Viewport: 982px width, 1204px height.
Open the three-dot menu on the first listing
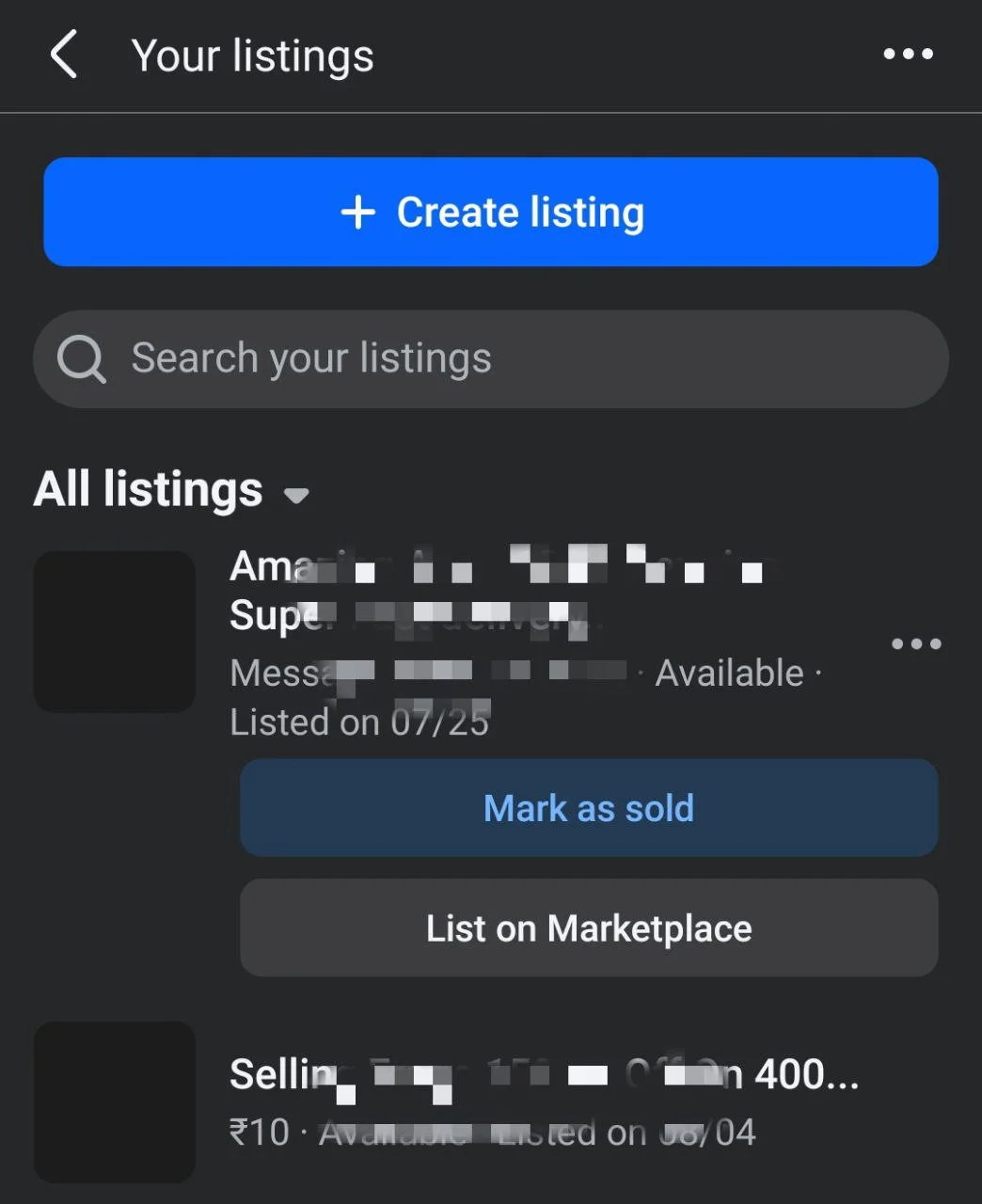pos(915,643)
